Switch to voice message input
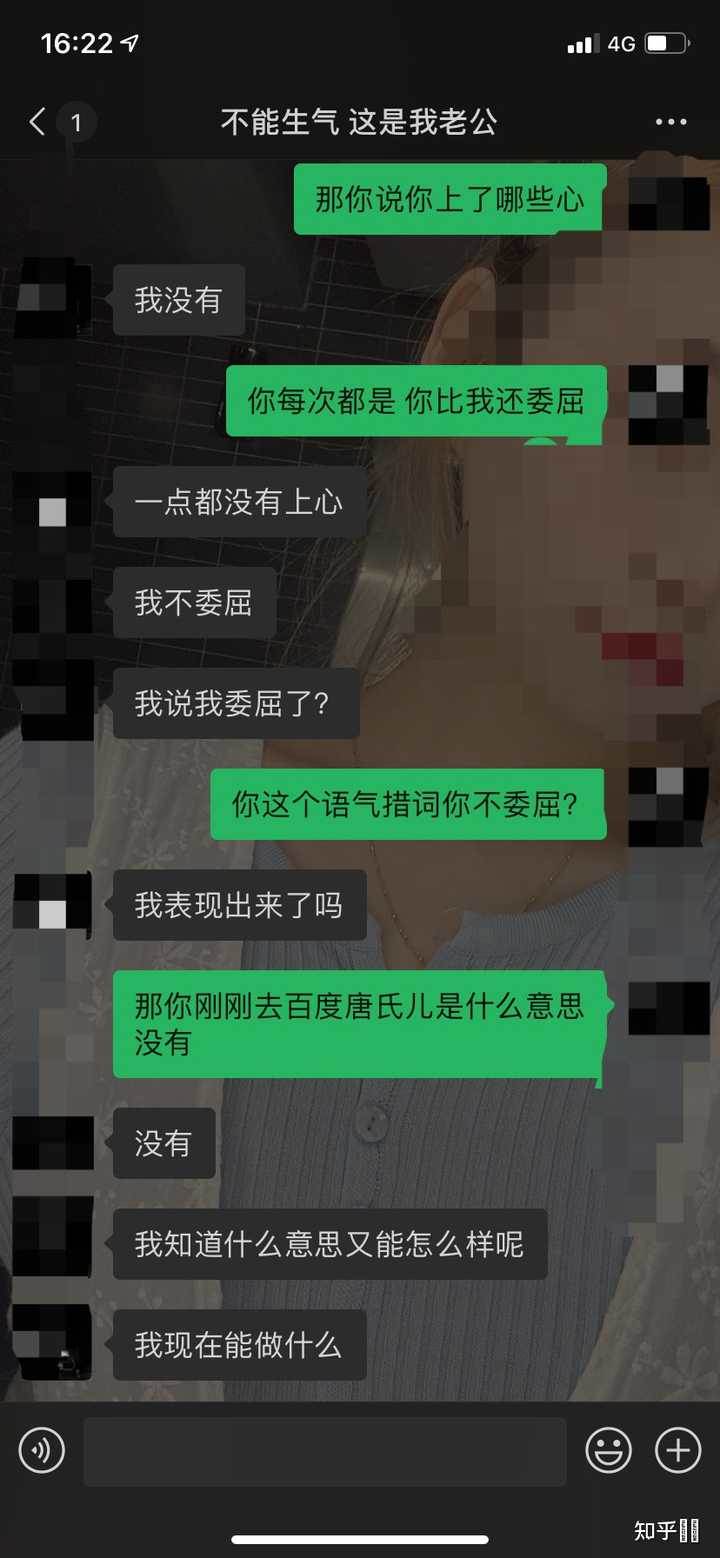The height and width of the screenshot is (1558, 720). pyautogui.click(x=42, y=1450)
